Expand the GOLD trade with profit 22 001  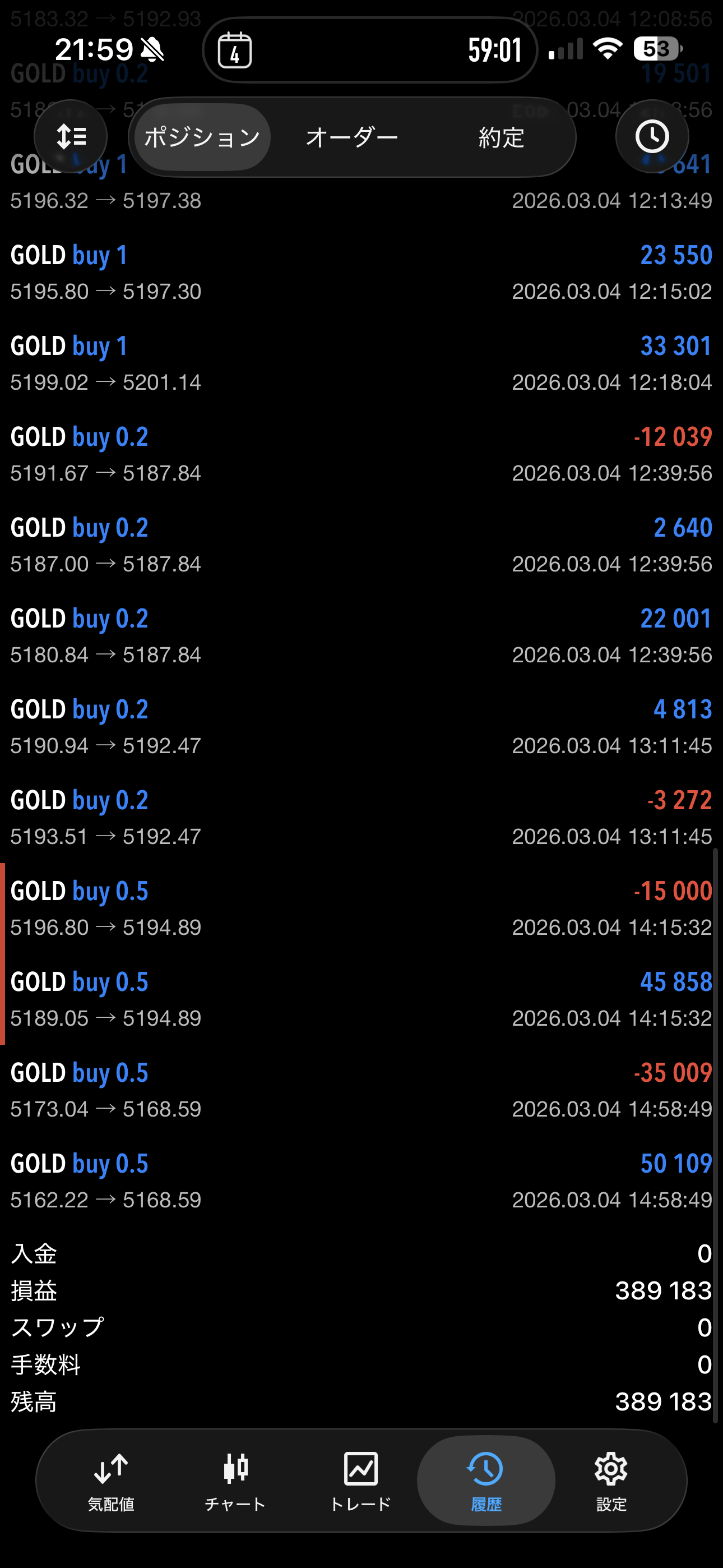tap(361, 635)
